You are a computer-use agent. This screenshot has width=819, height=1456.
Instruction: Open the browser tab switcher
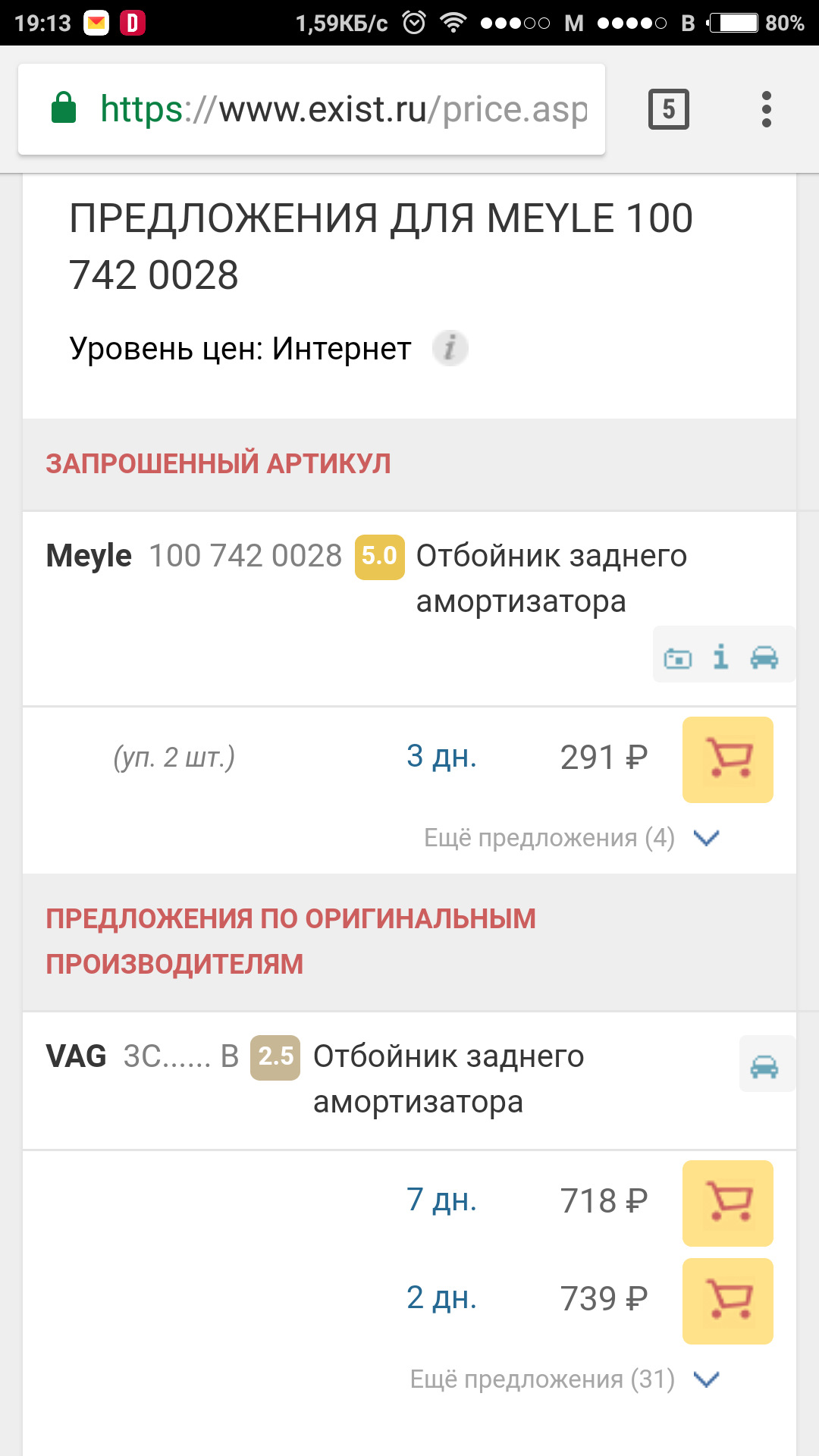tap(668, 109)
